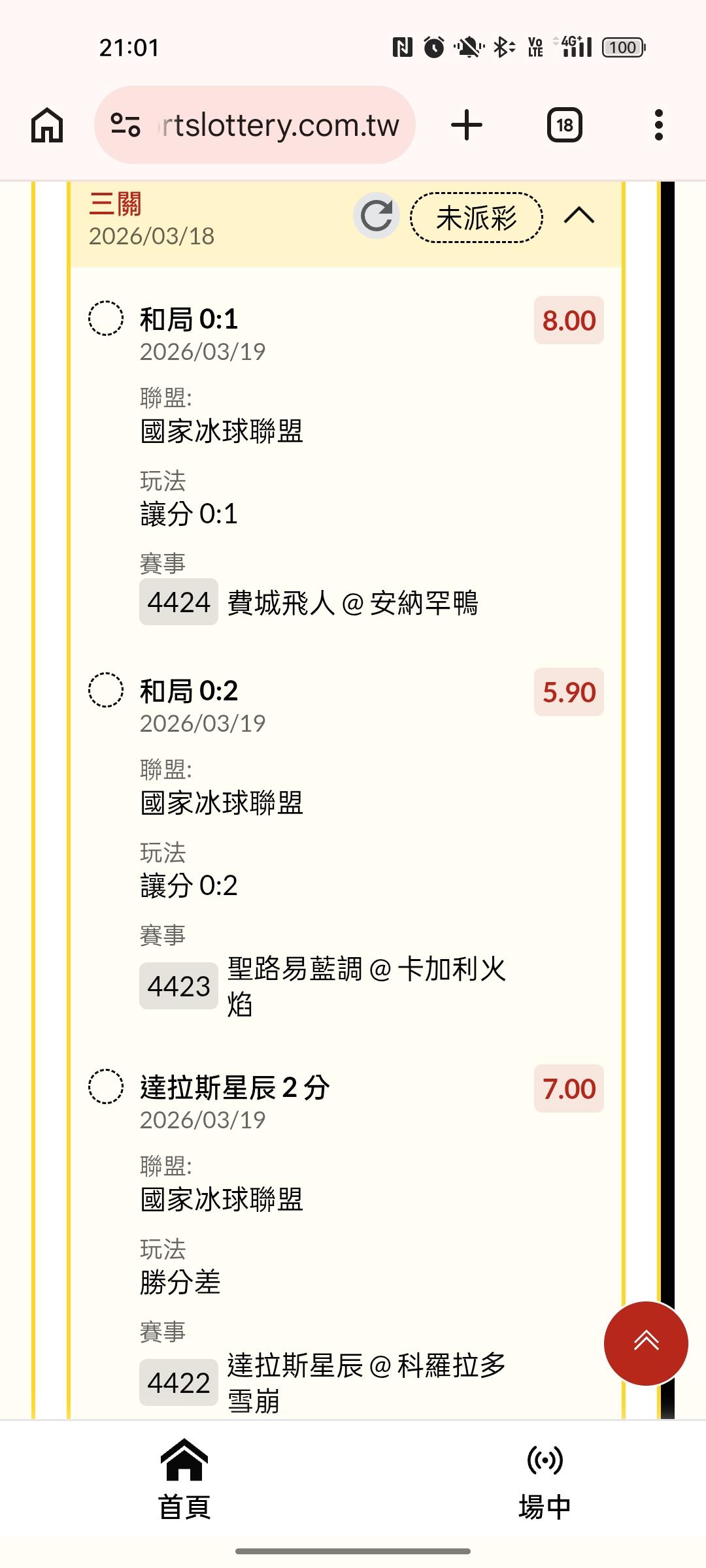Collapse the 三關 bet details
The image size is (706, 1568).
(x=579, y=216)
